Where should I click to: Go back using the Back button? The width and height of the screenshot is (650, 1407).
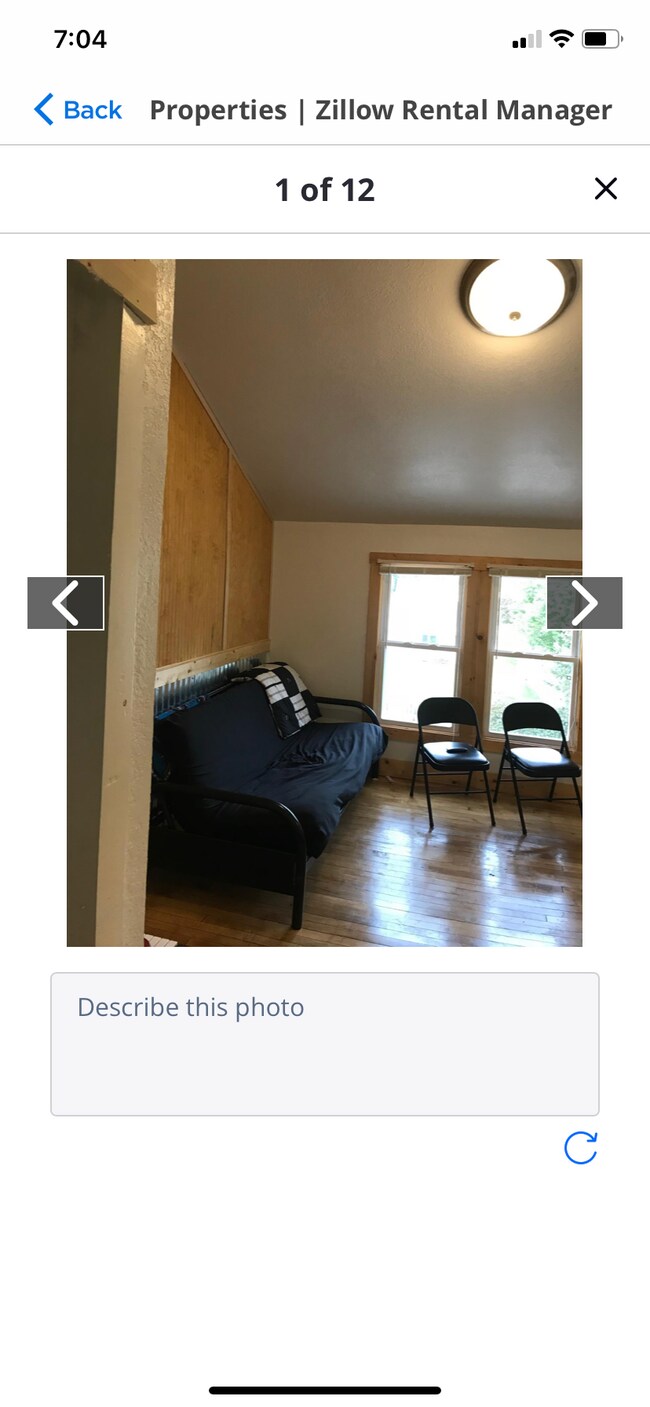coord(78,110)
